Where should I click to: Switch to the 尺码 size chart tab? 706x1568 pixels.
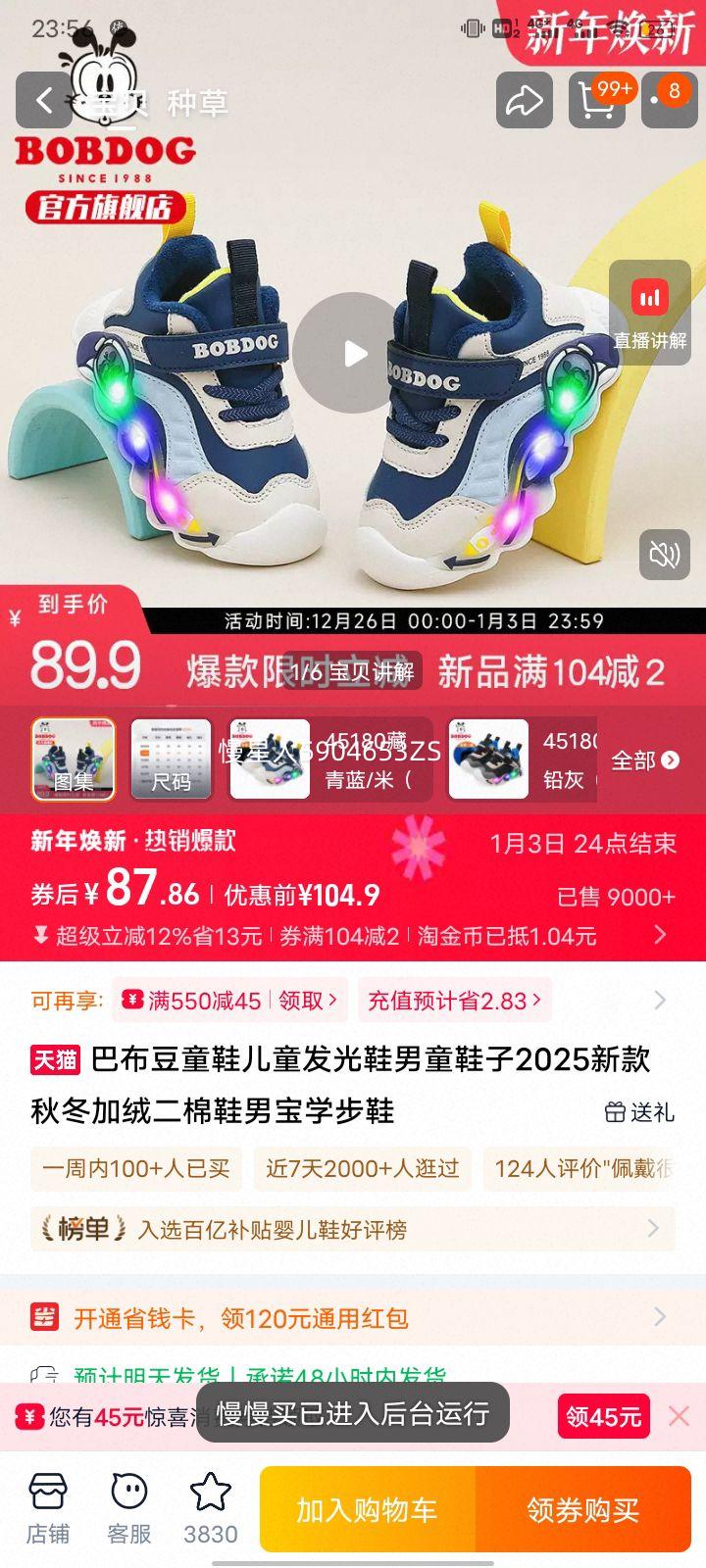pyautogui.click(x=172, y=759)
